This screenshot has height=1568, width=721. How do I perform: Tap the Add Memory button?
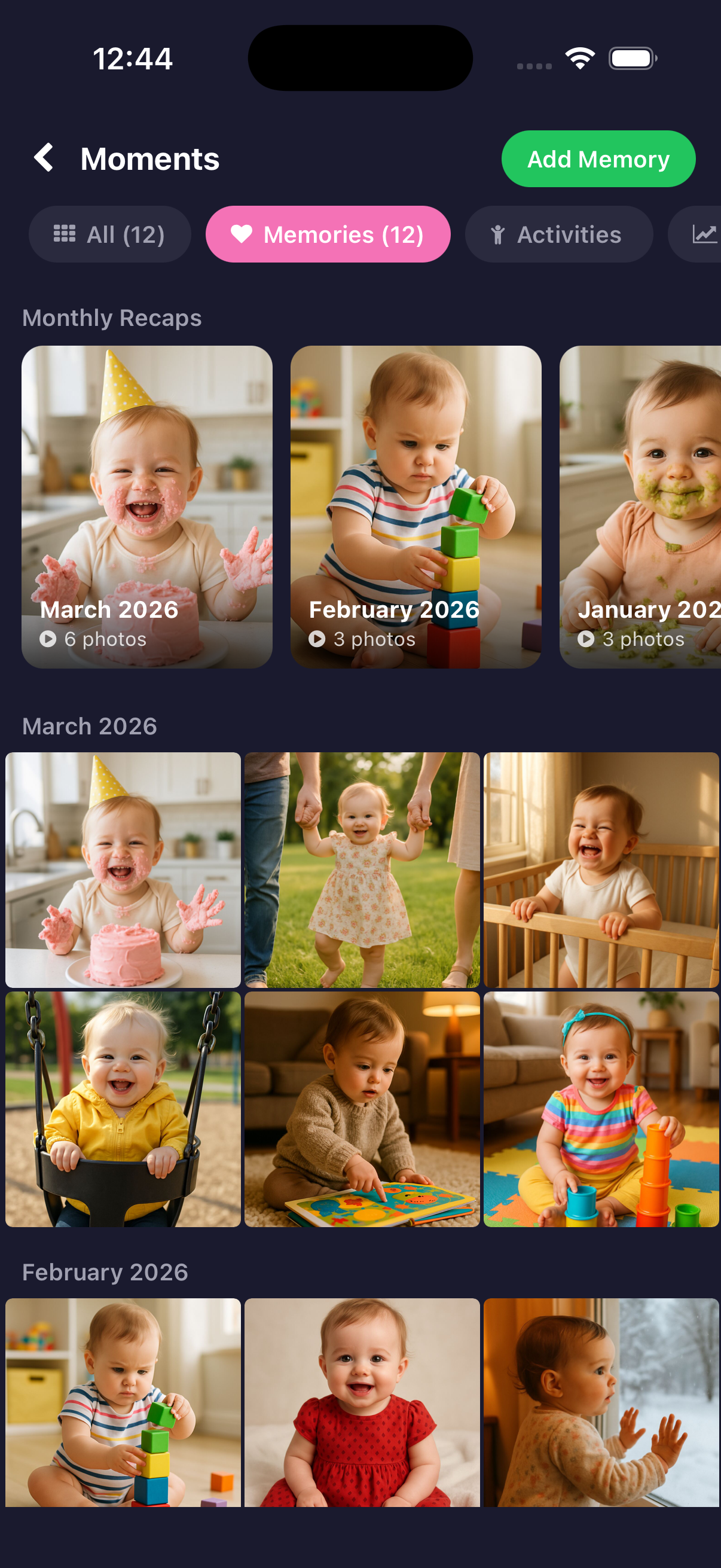coord(597,159)
